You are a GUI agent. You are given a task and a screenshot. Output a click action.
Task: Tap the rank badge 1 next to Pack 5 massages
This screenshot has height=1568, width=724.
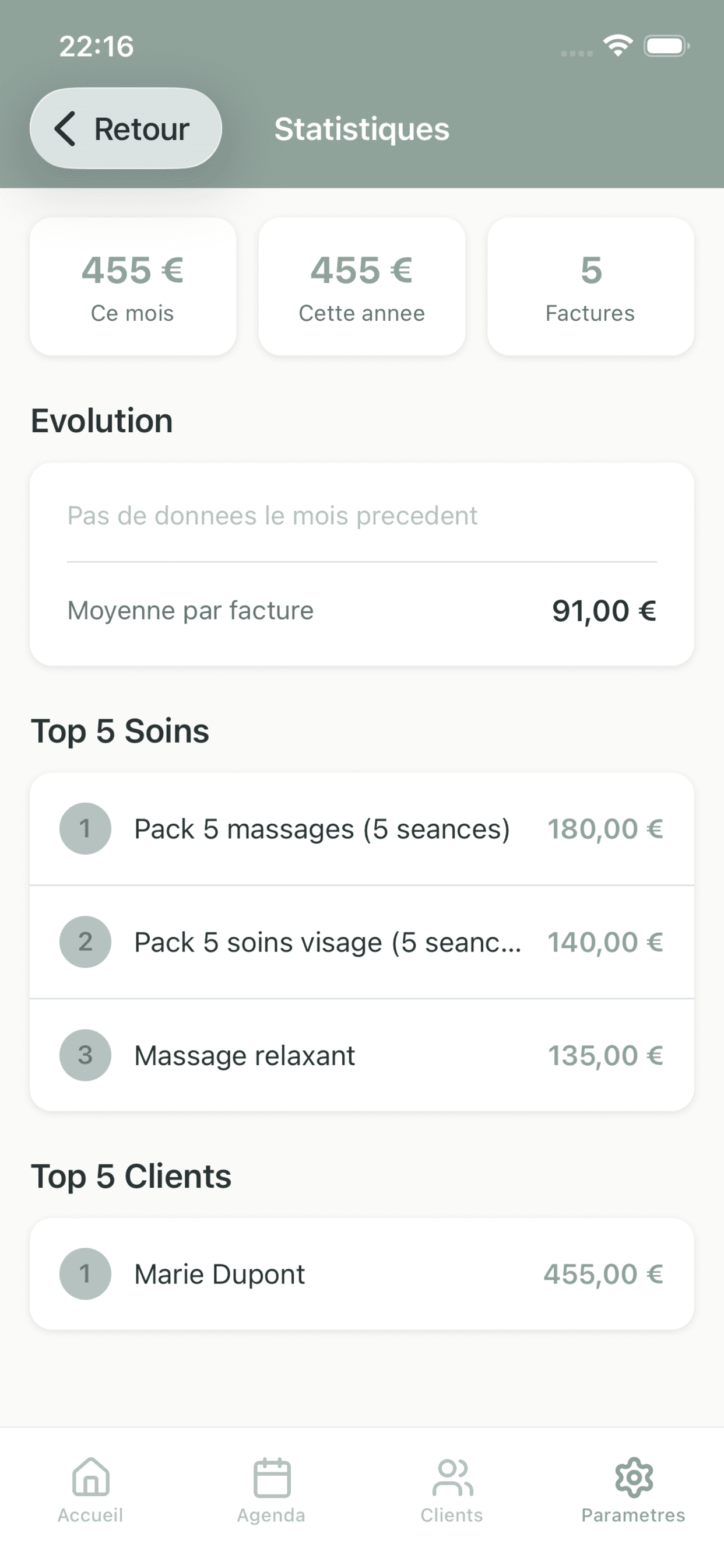click(x=85, y=828)
